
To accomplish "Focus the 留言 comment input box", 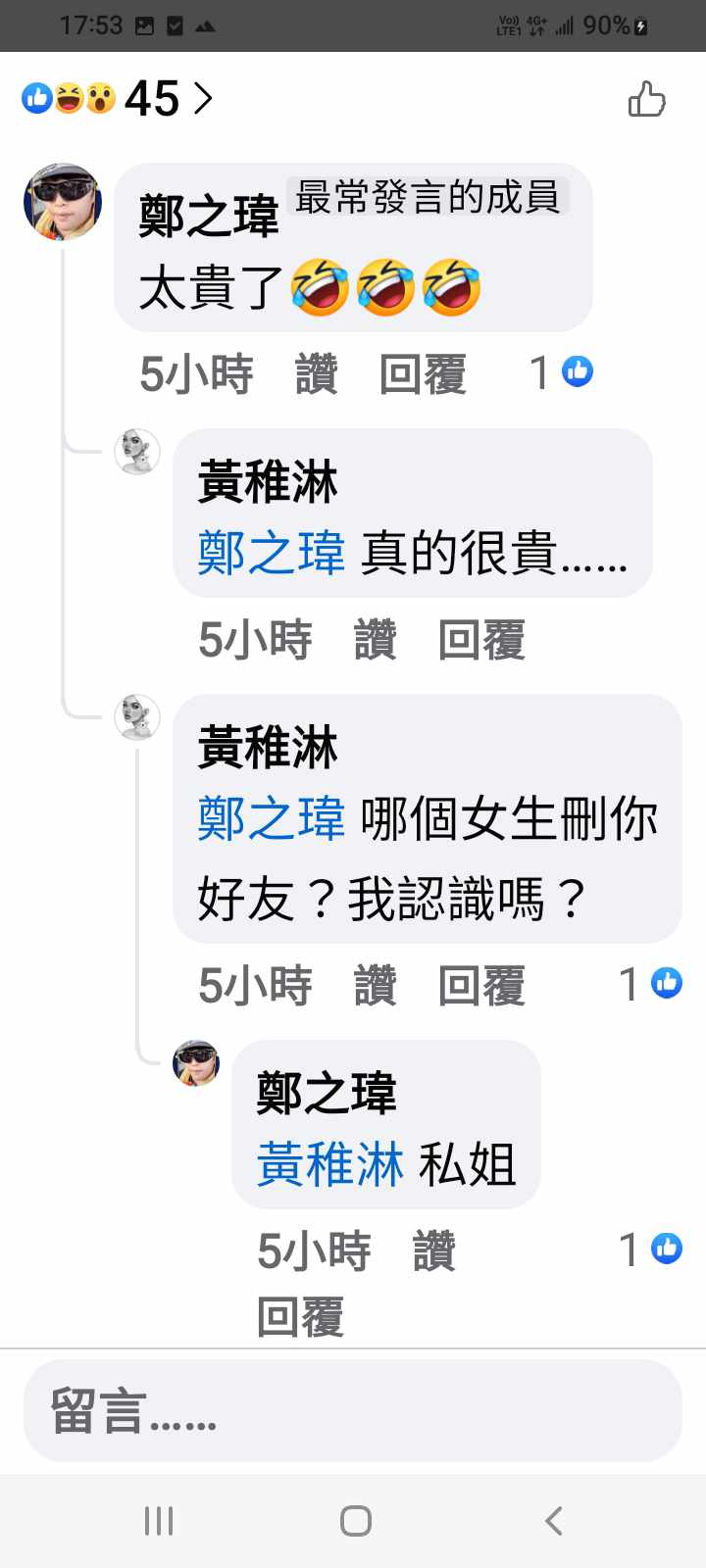I will click(x=353, y=1411).
